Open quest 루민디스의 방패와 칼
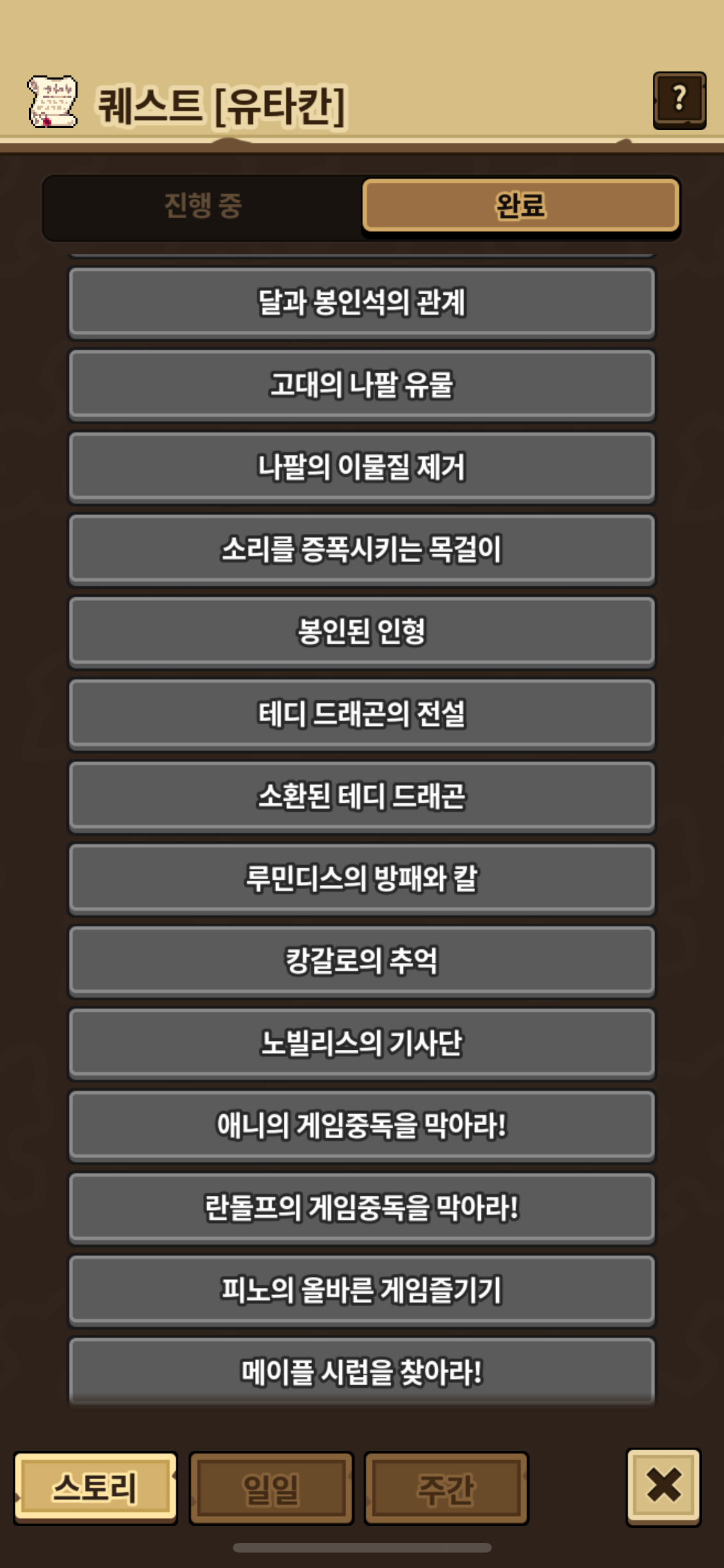724x1568 pixels. (362, 879)
